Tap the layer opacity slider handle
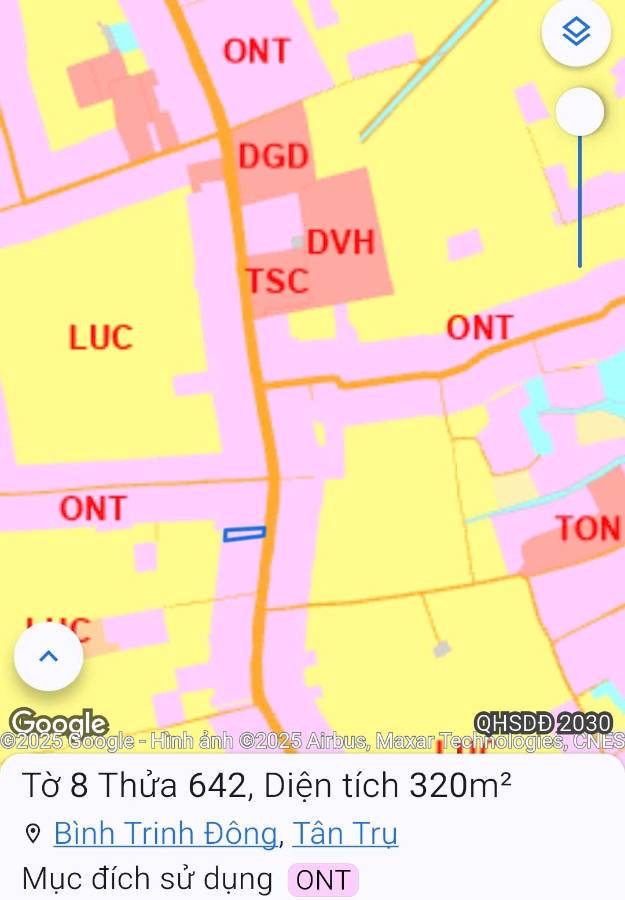 point(579,112)
